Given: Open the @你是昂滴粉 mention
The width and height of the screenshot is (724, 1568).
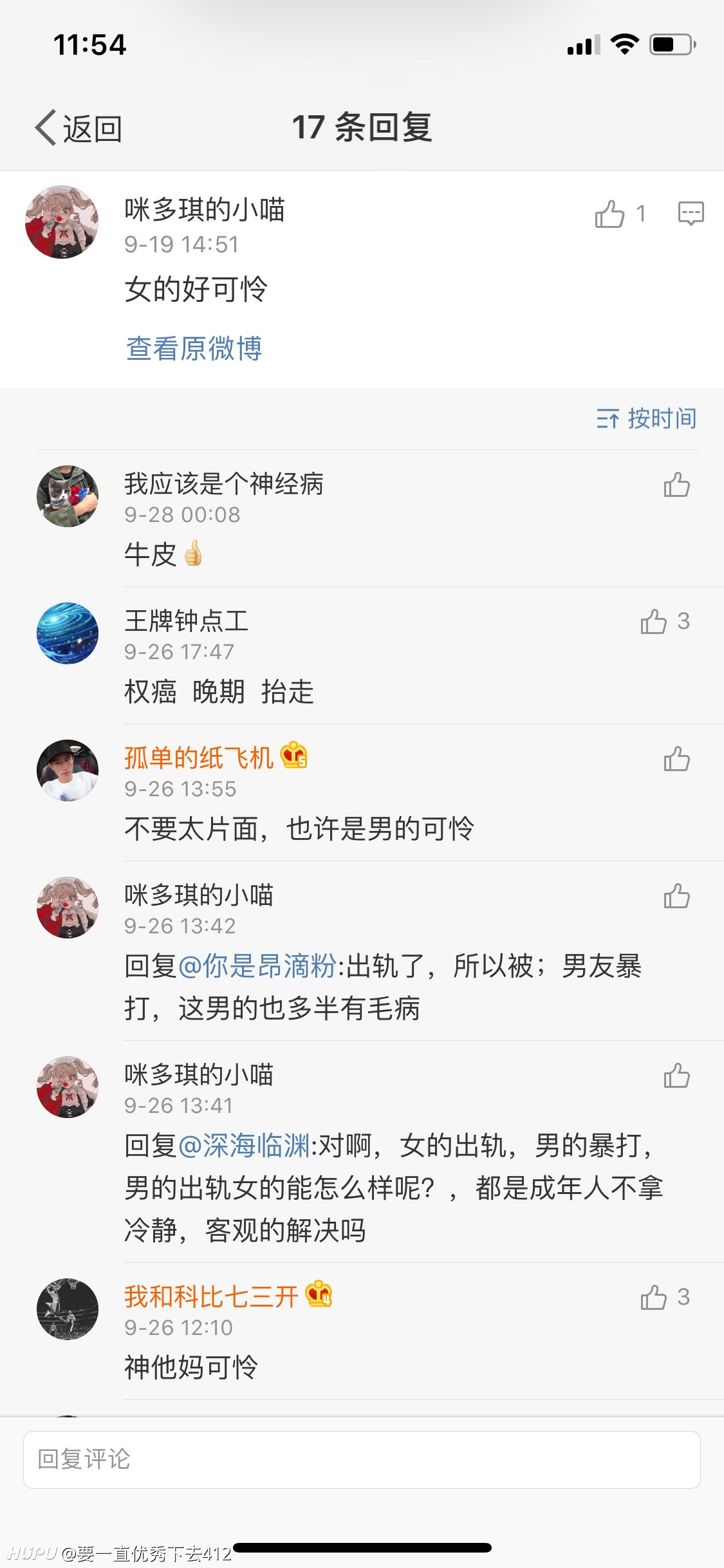Looking at the screenshot, I should click(x=257, y=966).
